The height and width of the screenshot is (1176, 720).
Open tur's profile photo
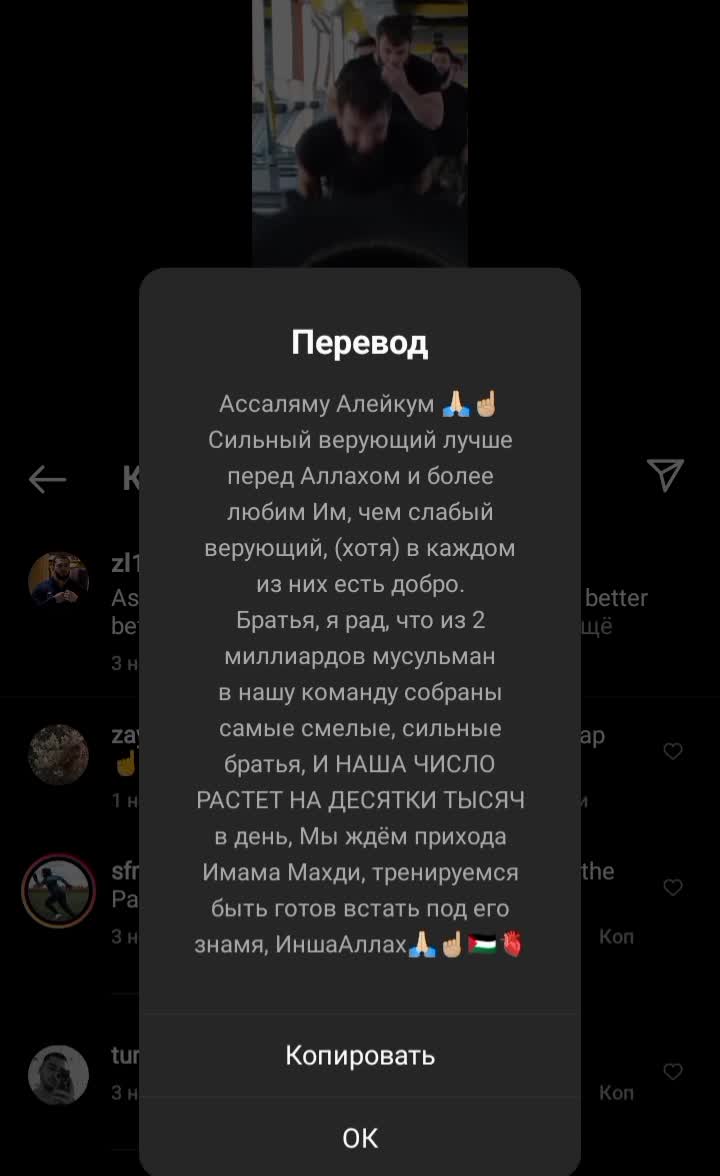coord(58,1075)
